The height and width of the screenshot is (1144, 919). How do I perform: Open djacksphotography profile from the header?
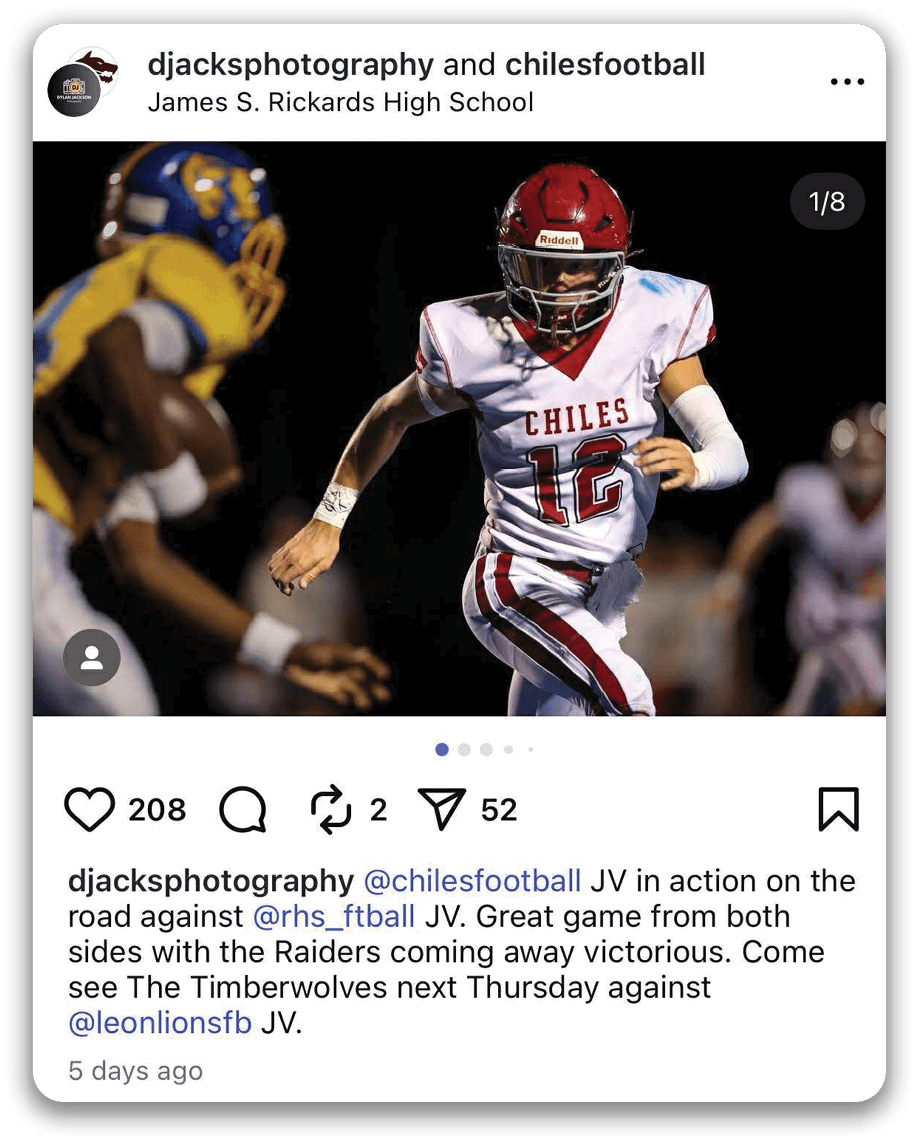click(290, 65)
